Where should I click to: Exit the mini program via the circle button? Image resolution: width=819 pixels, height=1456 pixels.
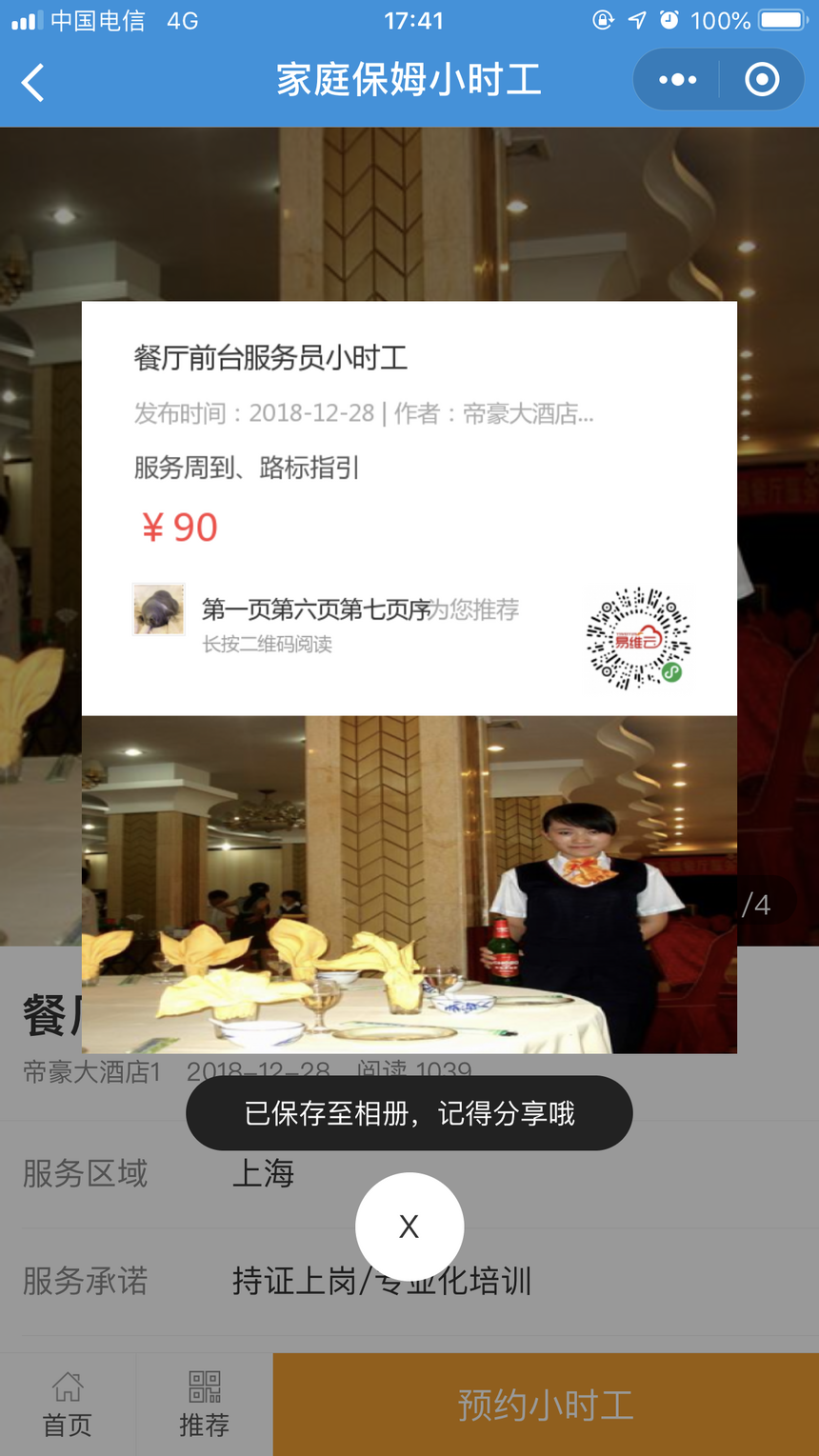[762, 81]
